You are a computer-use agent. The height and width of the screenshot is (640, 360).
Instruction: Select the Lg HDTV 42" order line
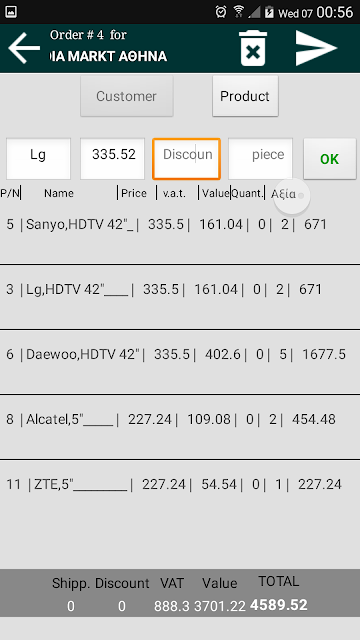pyautogui.click(x=180, y=297)
